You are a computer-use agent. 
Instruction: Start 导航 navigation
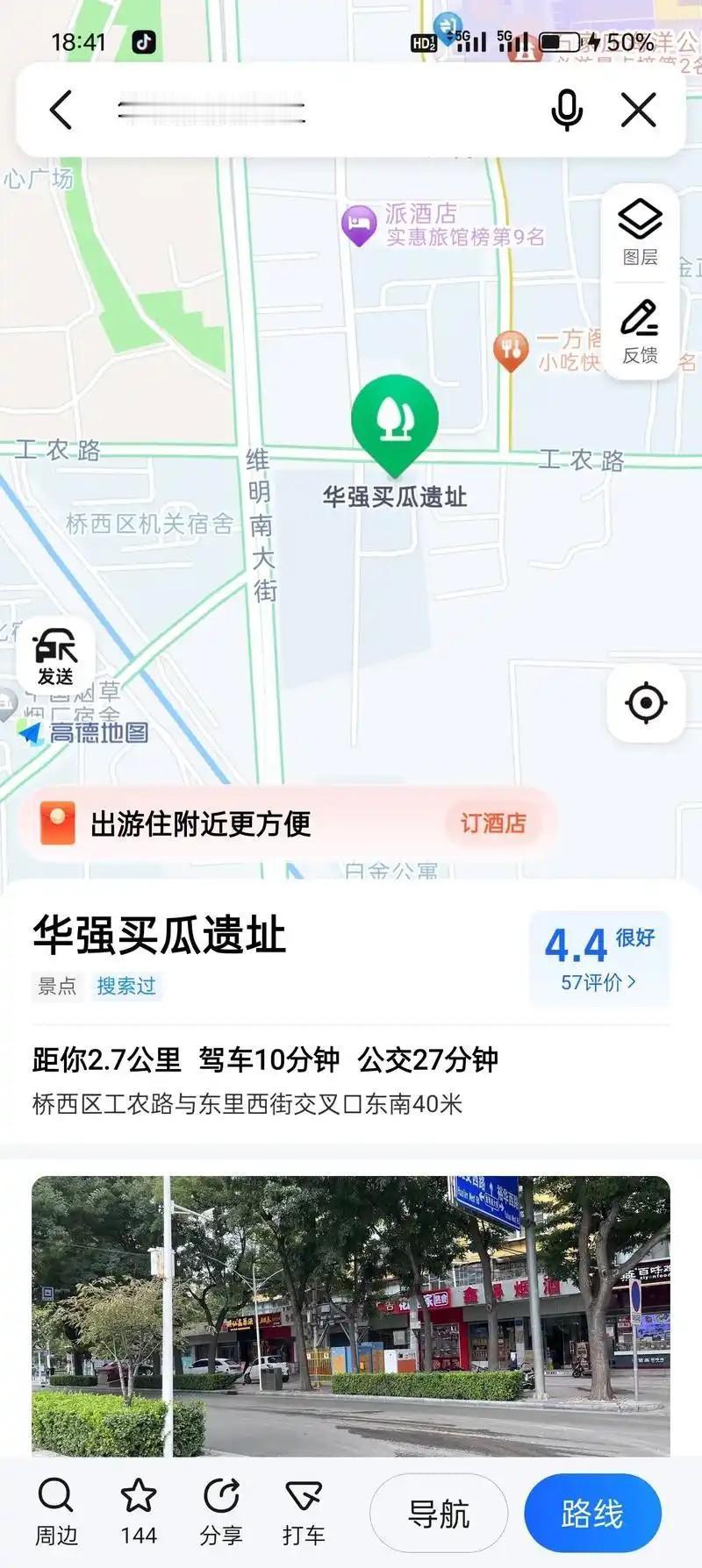[x=439, y=1513]
